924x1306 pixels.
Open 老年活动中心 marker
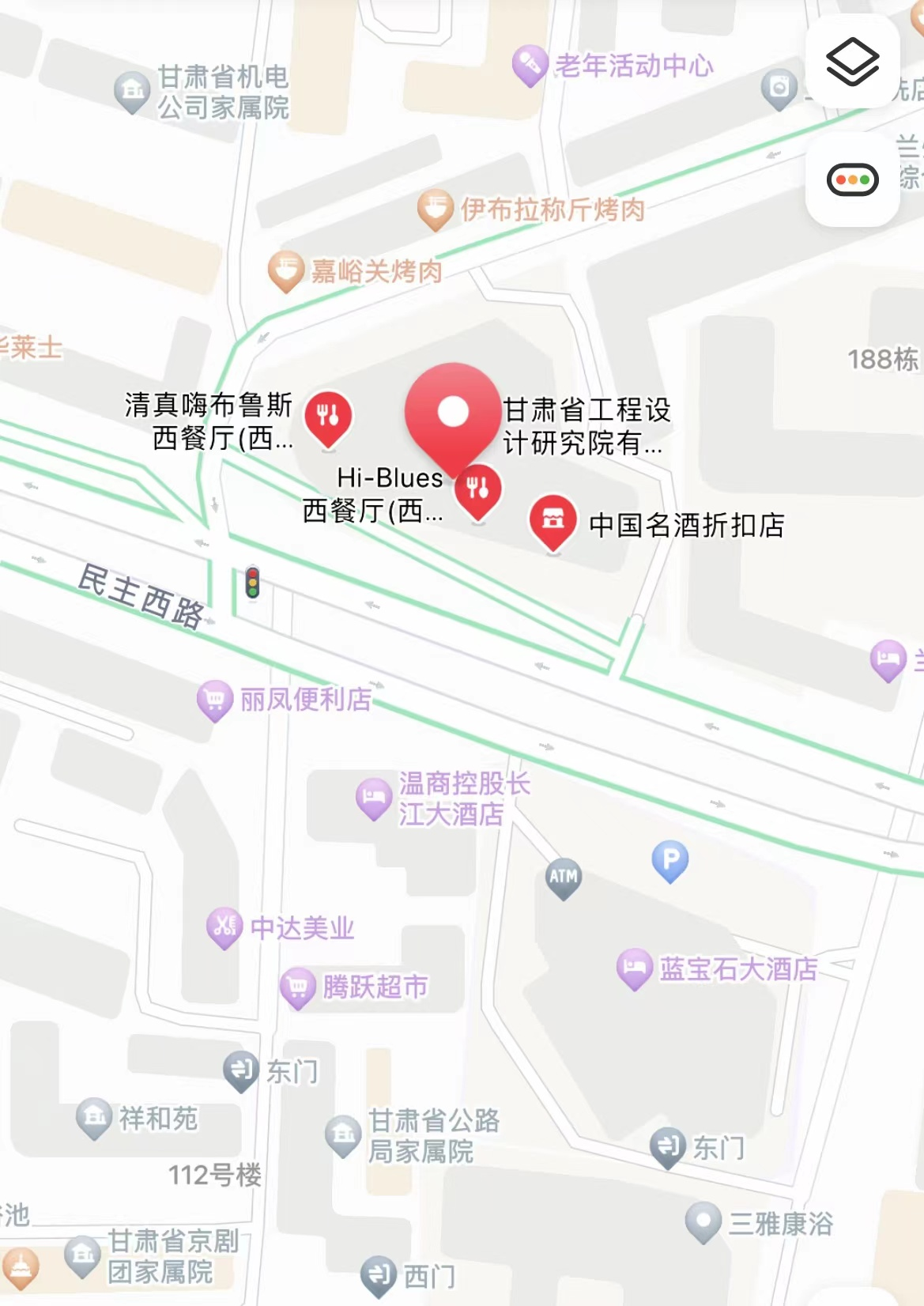pyautogui.click(x=530, y=66)
